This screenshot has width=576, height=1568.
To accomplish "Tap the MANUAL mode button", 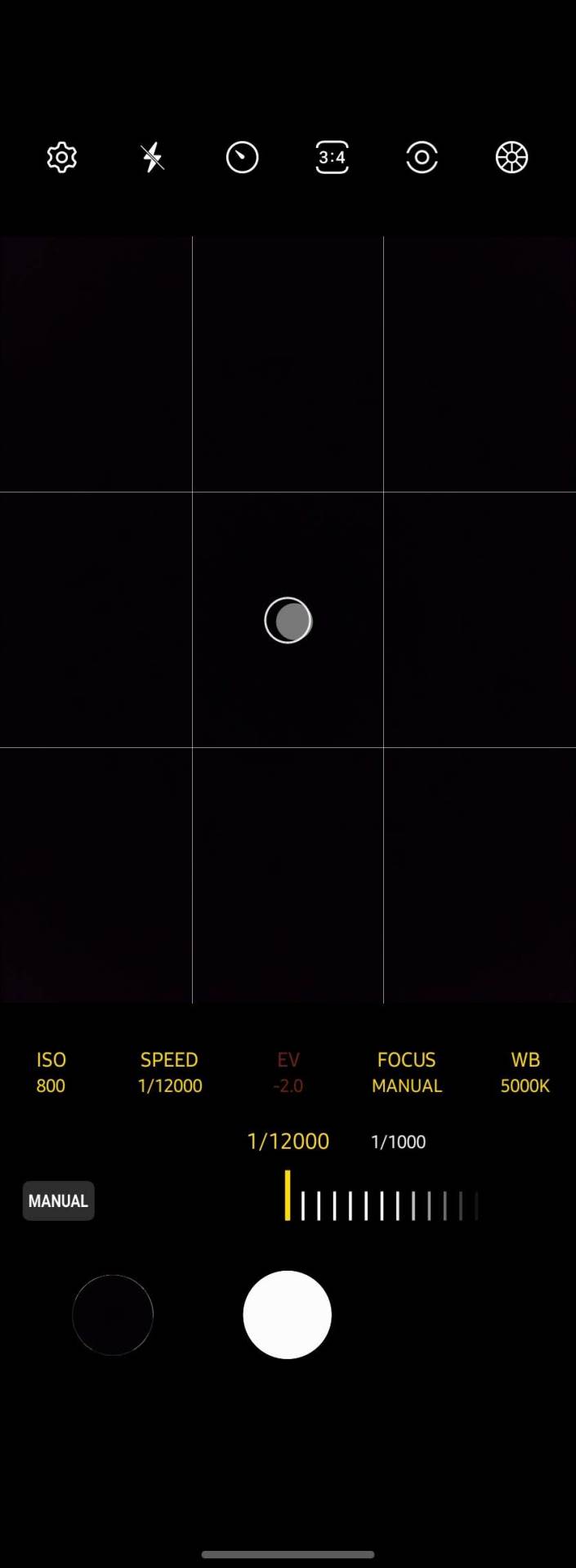I will pos(58,1200).
